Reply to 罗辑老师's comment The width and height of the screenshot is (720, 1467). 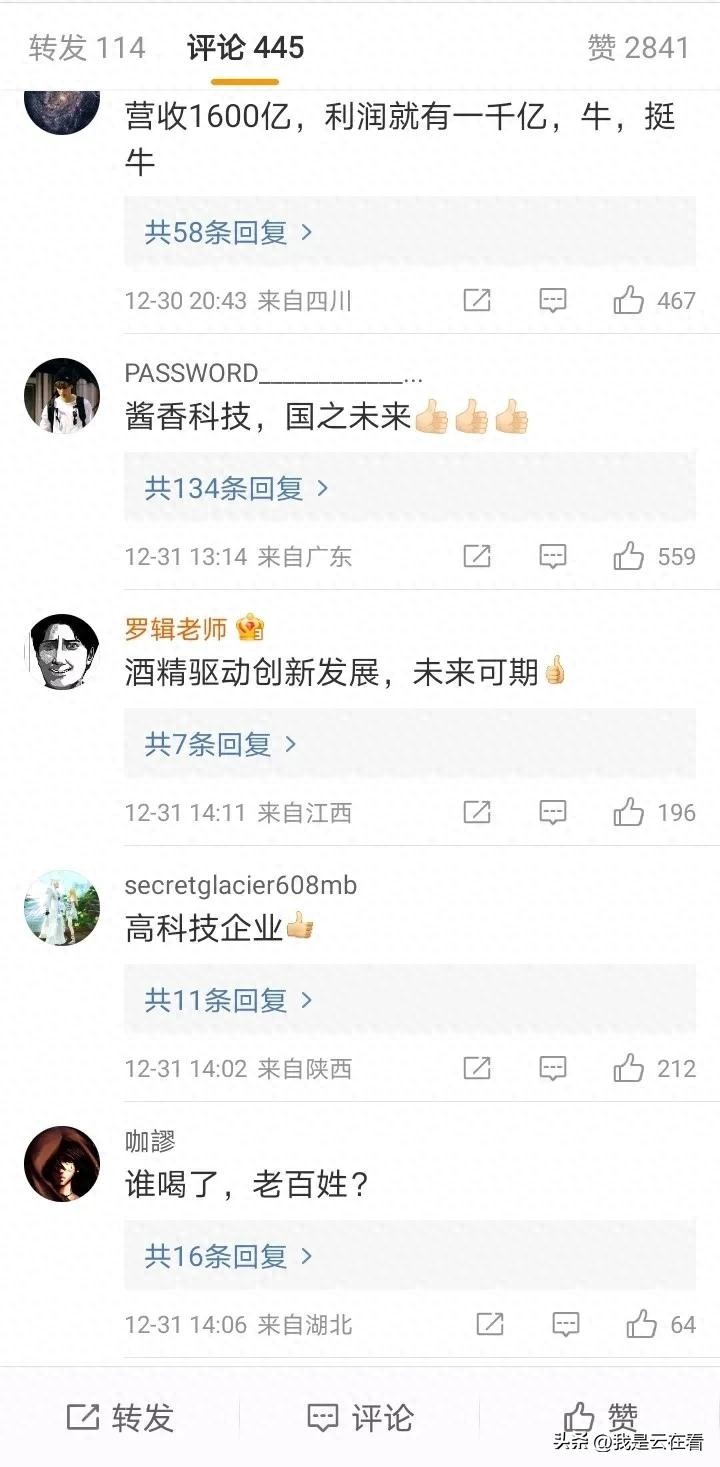(x=553, y=812)
